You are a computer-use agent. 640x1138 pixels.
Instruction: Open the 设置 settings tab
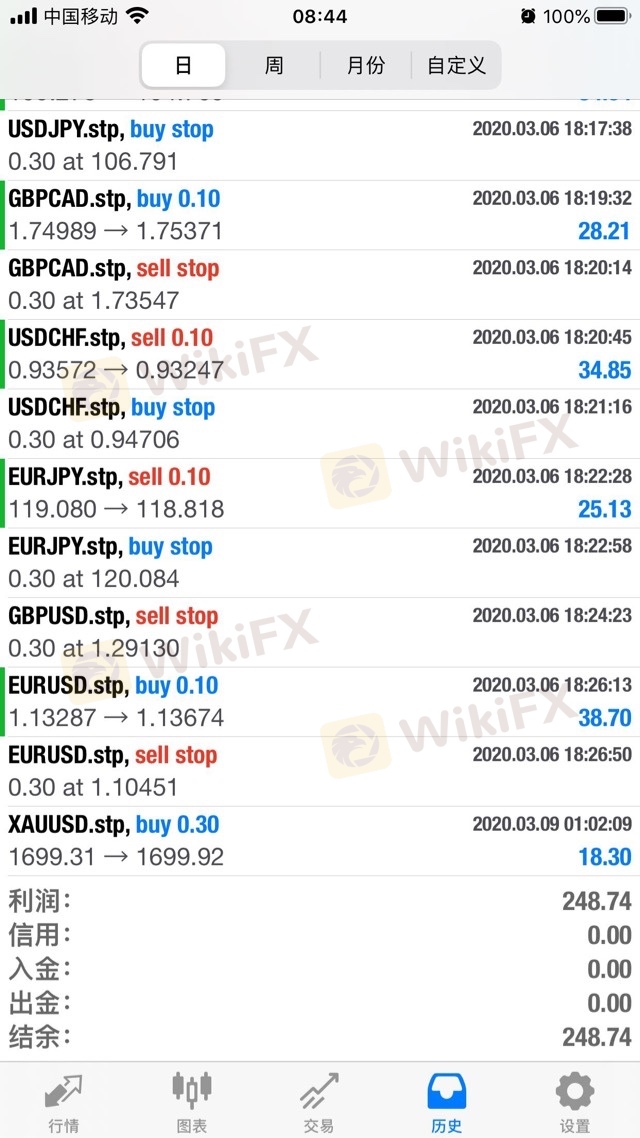pos(575,1101)
